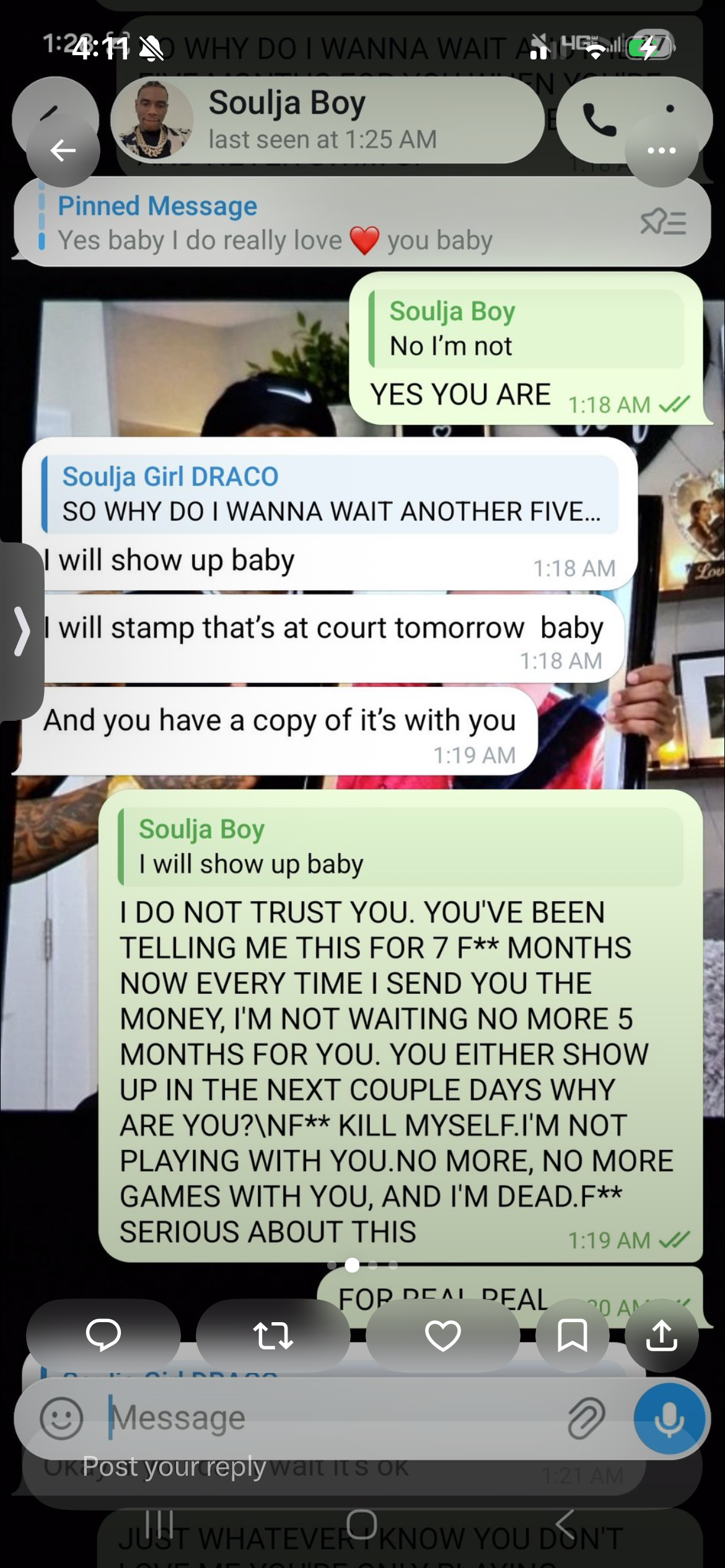
Task: Tap the image page indicator dots
Action: click(362, 1265)
